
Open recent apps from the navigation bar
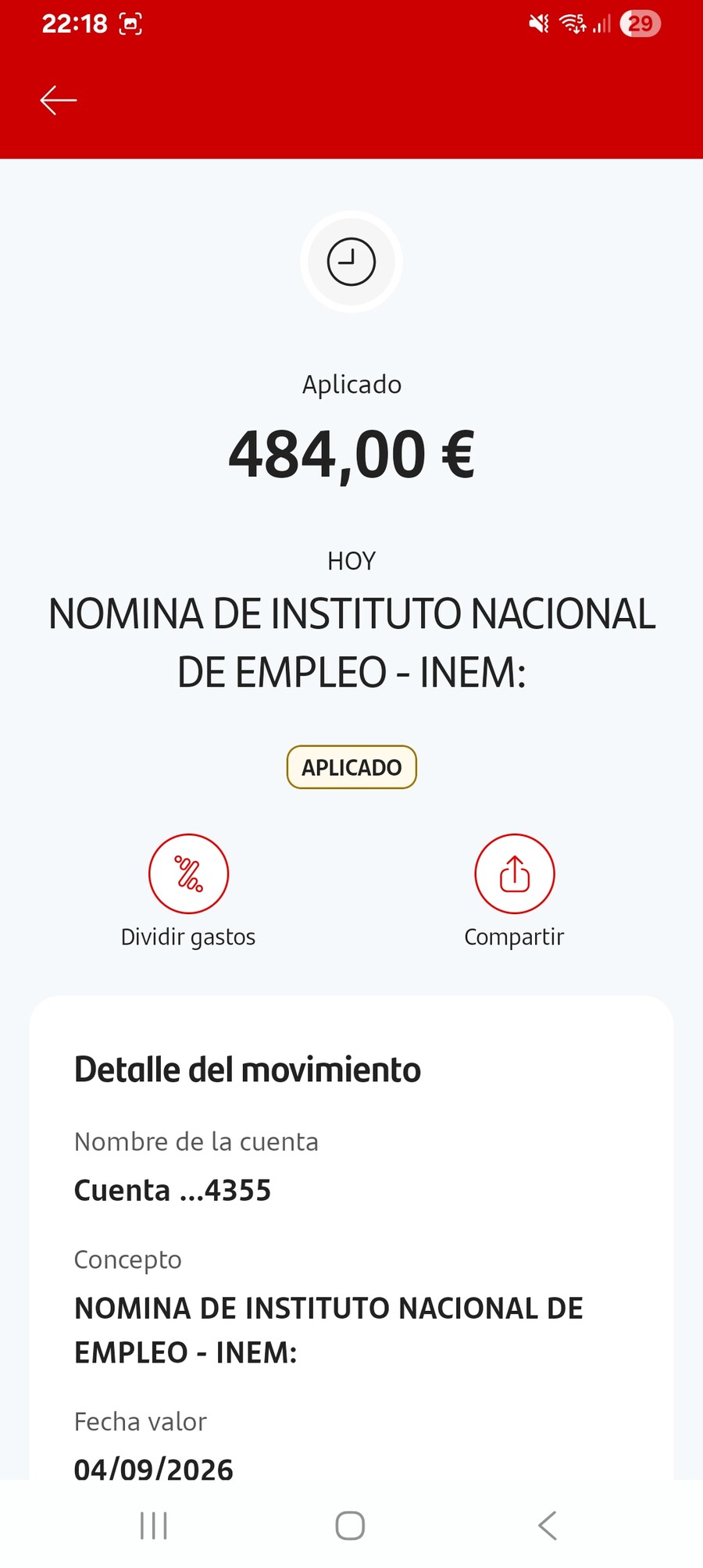[x=154, y=1525]
